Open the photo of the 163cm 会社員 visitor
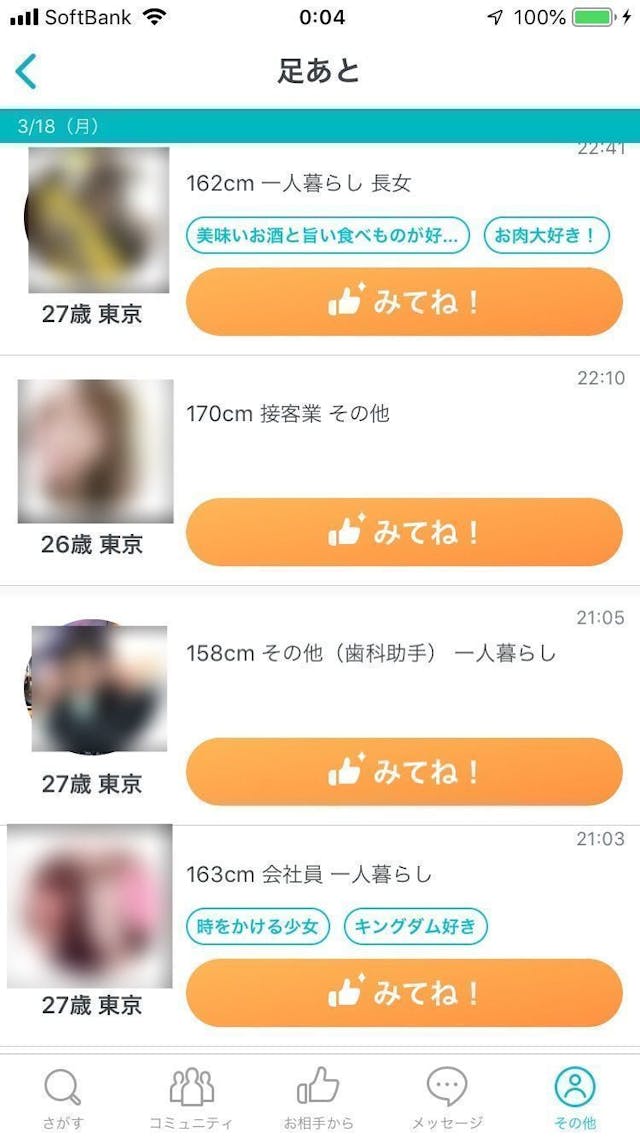This screenshot has height=1138, width=640. tap(90, 906)
